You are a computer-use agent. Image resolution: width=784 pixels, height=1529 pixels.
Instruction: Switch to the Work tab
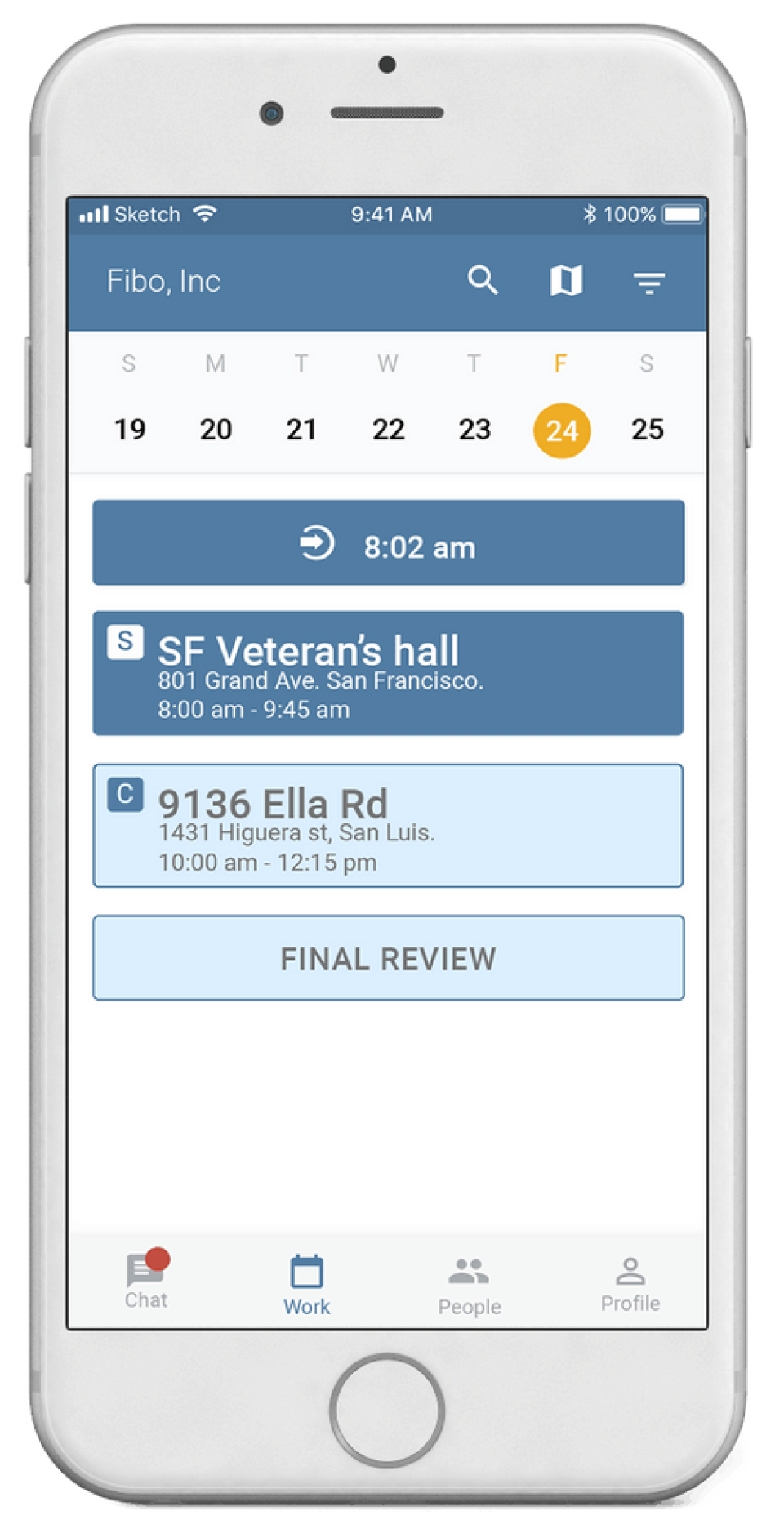point(307,1284)
